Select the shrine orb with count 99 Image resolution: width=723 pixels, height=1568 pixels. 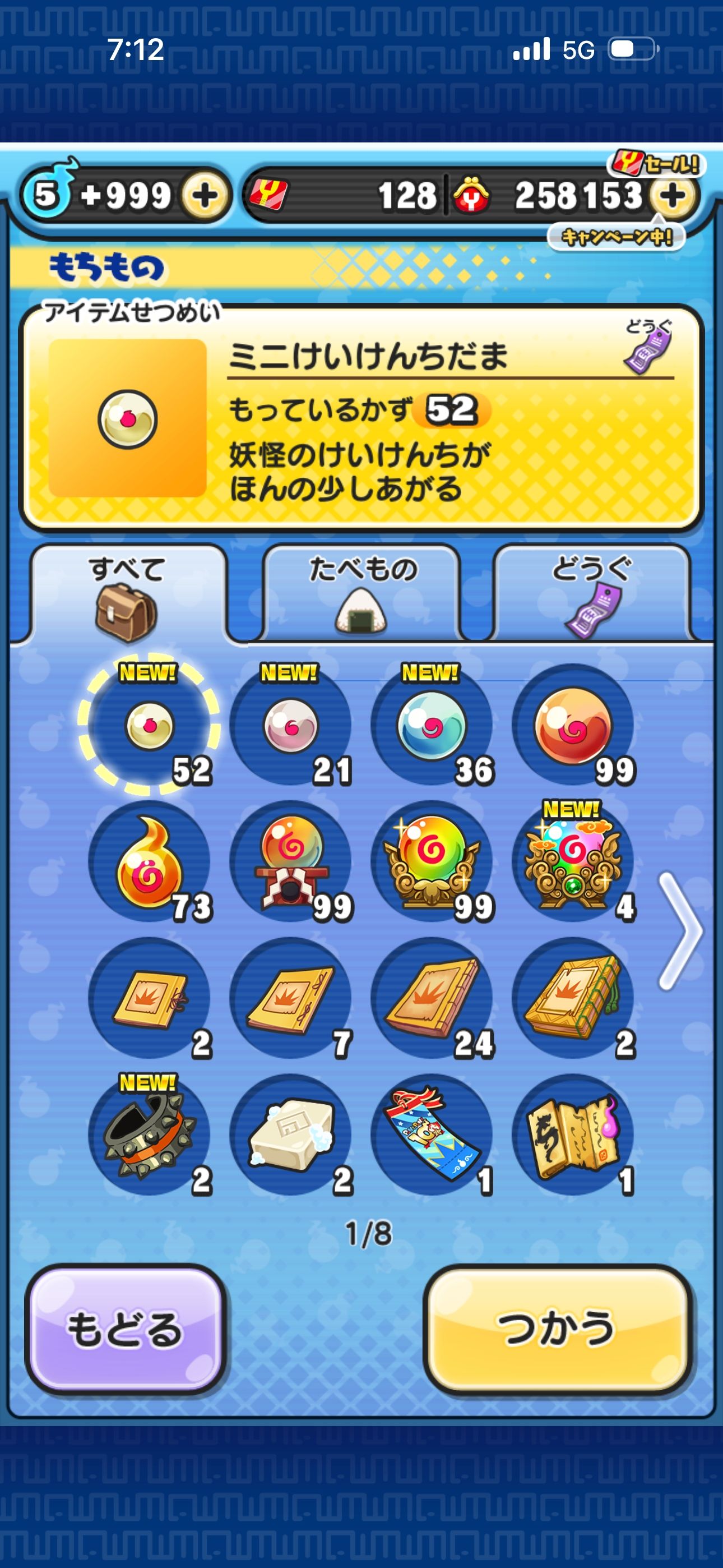(x=291, y=863)
